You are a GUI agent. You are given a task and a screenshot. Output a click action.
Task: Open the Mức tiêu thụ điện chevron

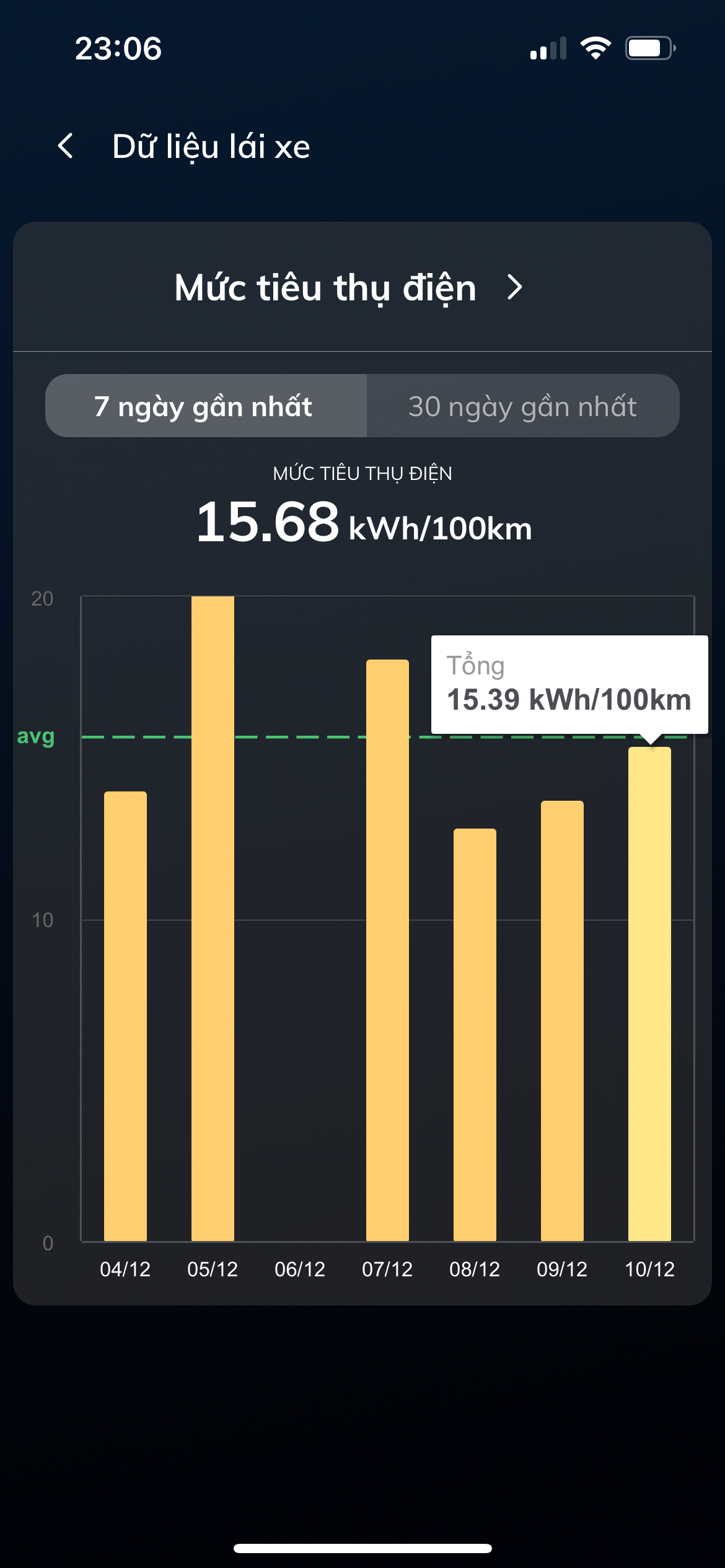tap(514, 287)
